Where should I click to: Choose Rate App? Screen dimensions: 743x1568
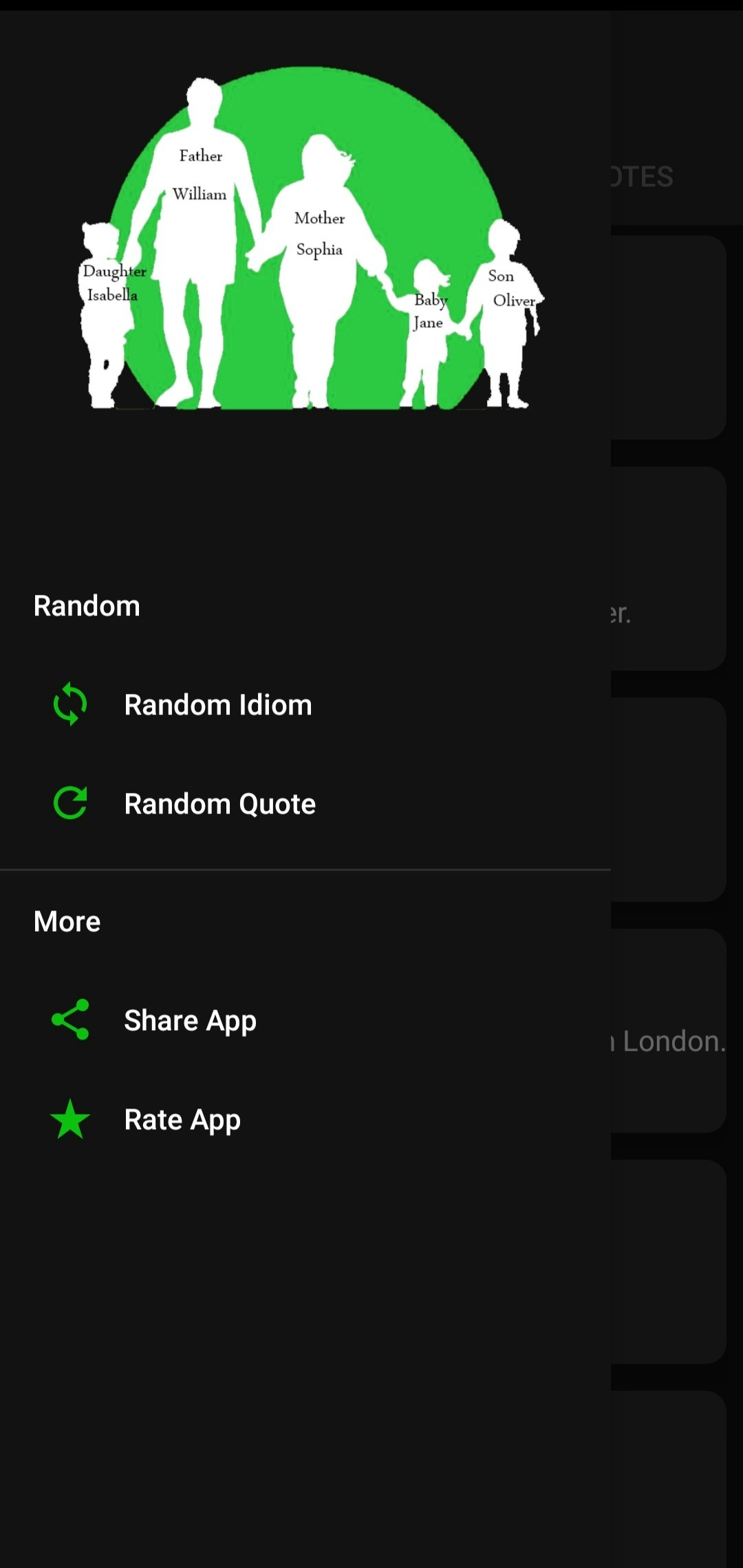pos(182,1120)
